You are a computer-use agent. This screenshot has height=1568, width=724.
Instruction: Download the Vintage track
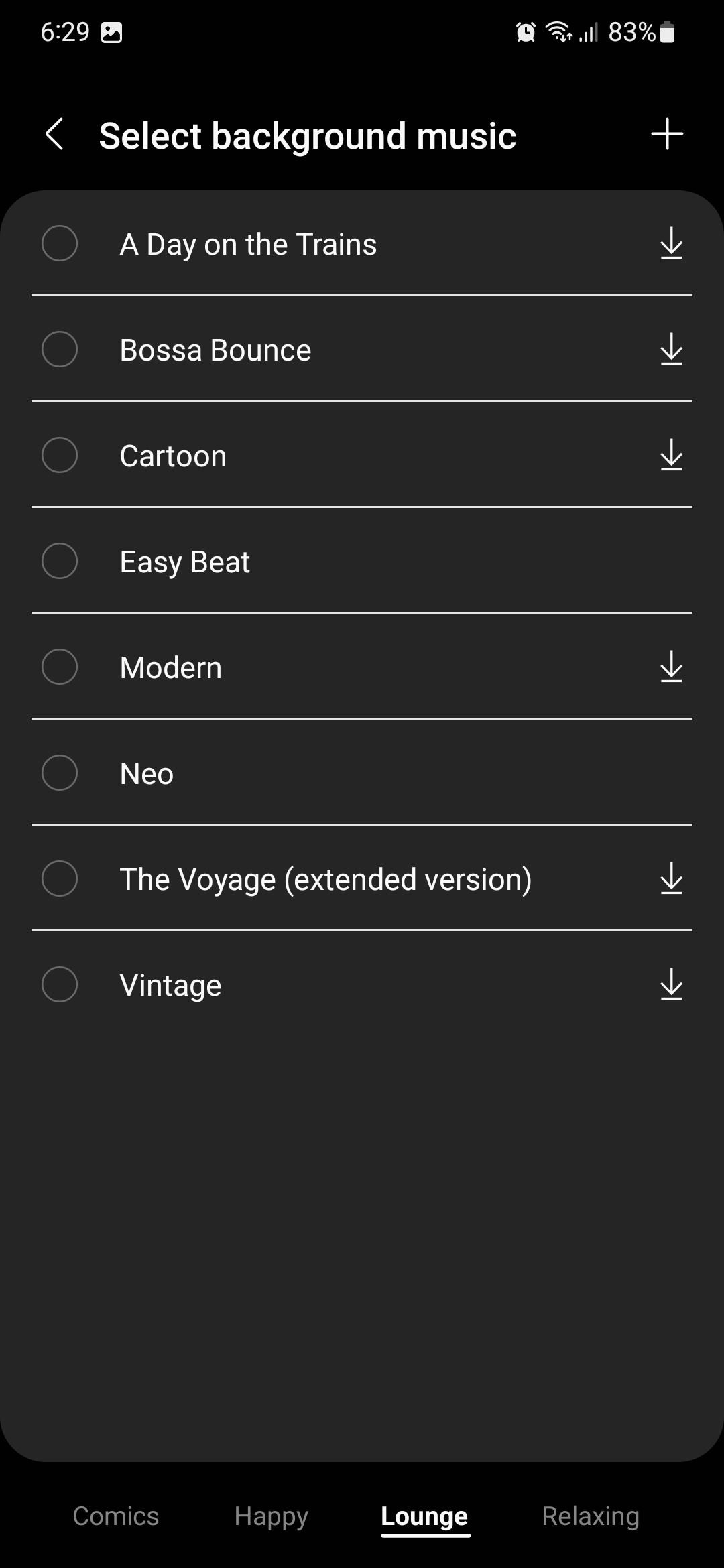pos(671,984)
